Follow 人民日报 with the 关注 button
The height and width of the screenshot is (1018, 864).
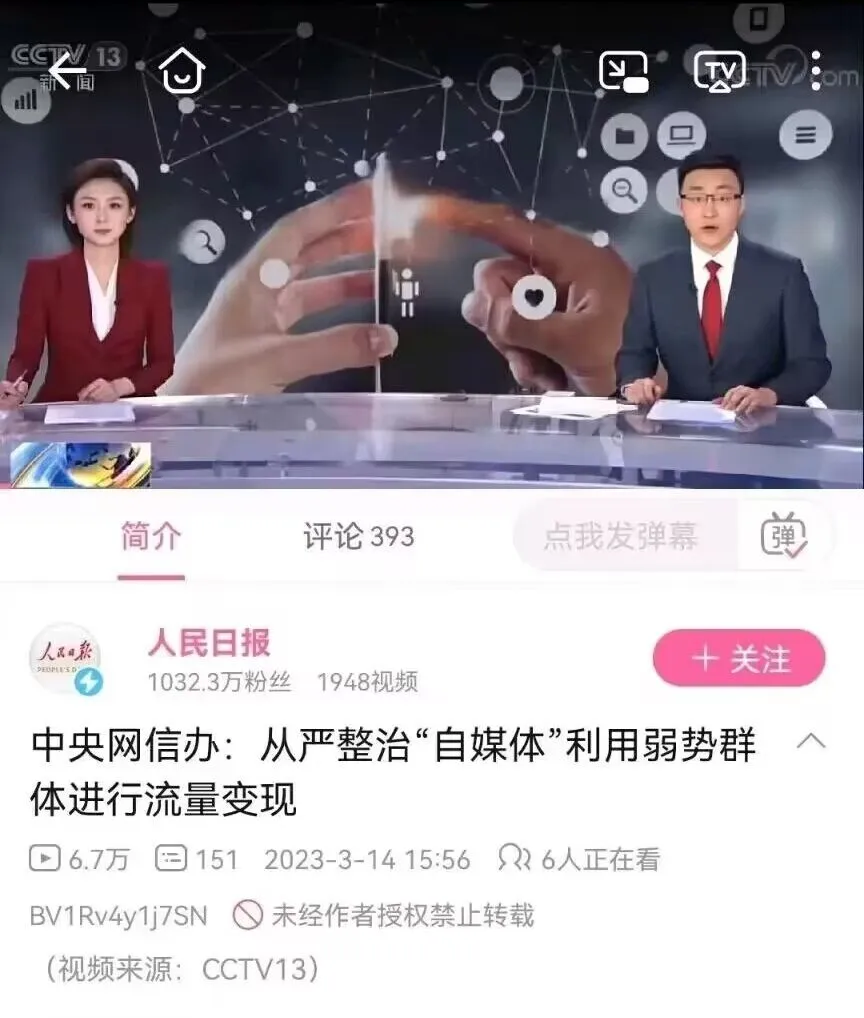[x=739, y=659]
